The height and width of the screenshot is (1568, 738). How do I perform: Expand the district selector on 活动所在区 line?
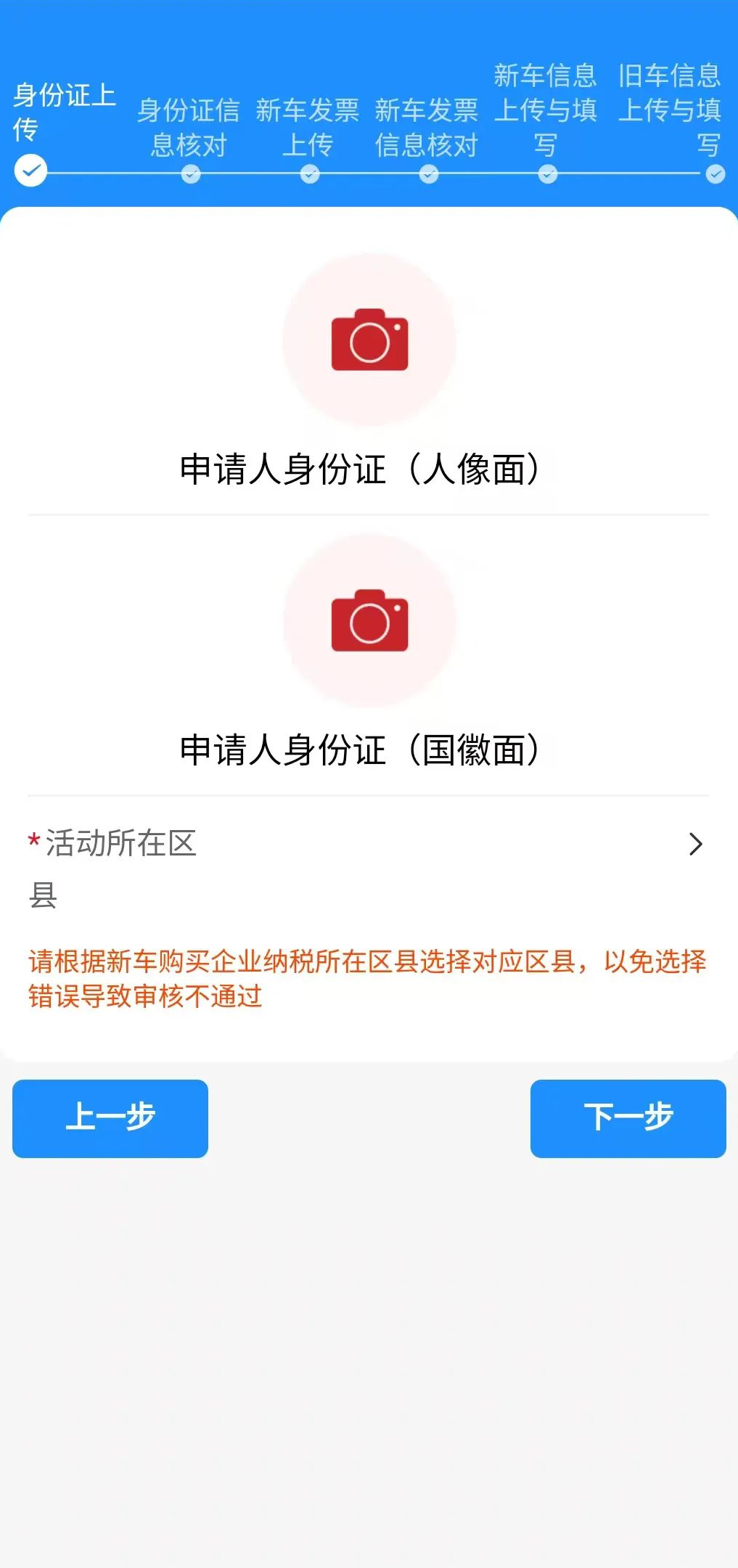[696, 844]
